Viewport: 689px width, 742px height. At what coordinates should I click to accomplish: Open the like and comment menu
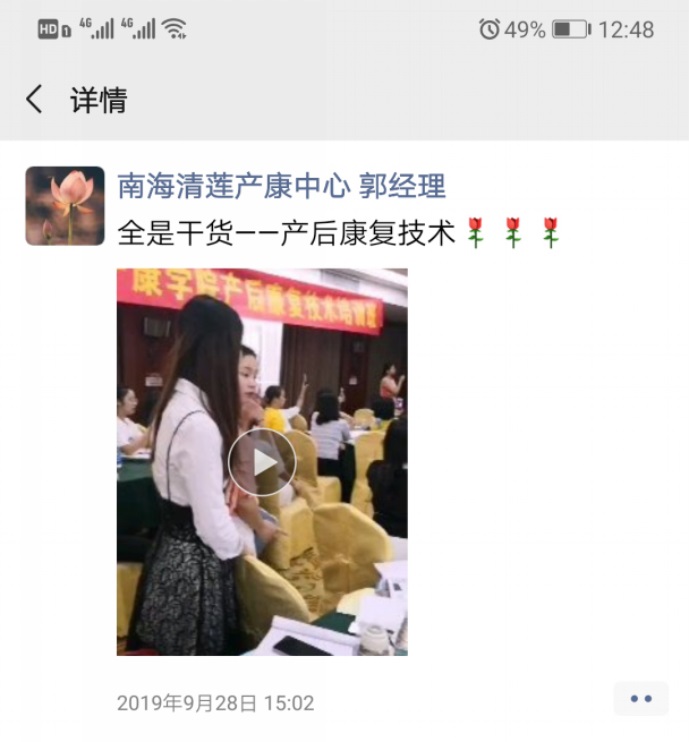(x=641, y=699)
